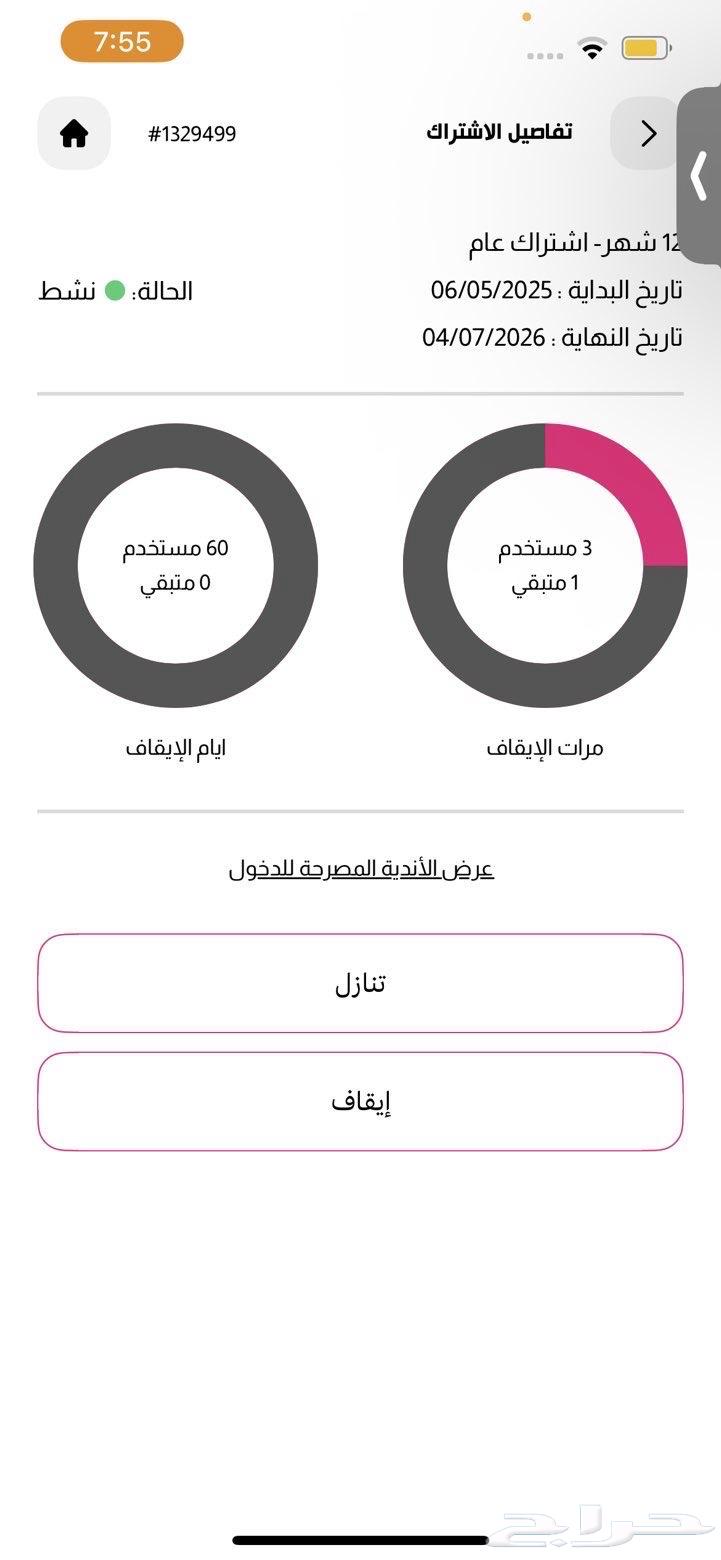The image size is (721, 1560).
Task: Tap the Wi-Fi icon in status bar
Action: point(592,47)
